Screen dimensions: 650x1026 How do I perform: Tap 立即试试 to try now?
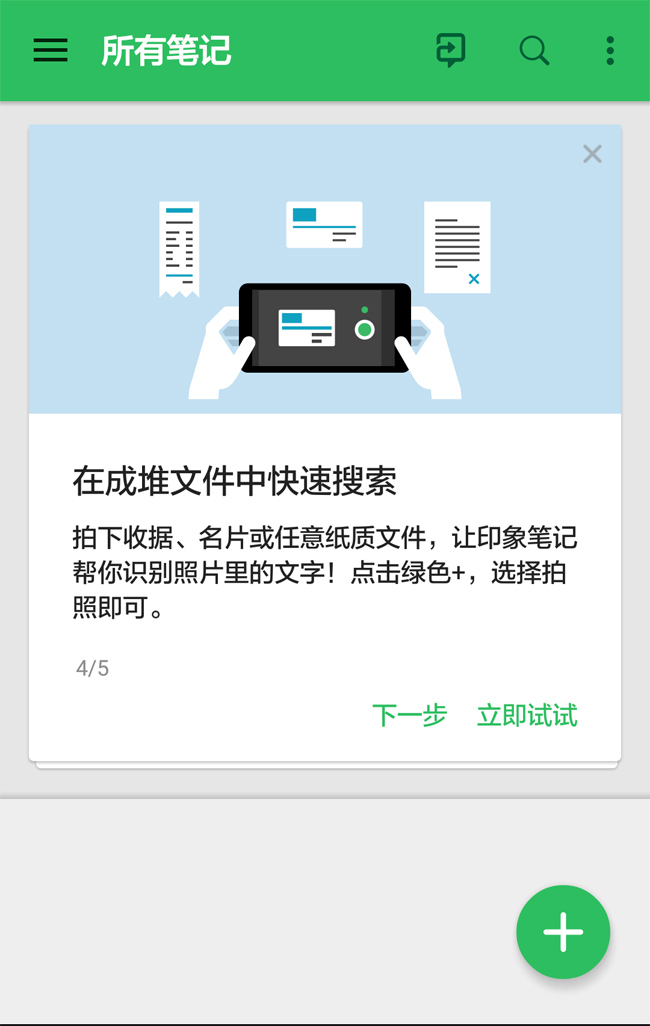[527, 715]
